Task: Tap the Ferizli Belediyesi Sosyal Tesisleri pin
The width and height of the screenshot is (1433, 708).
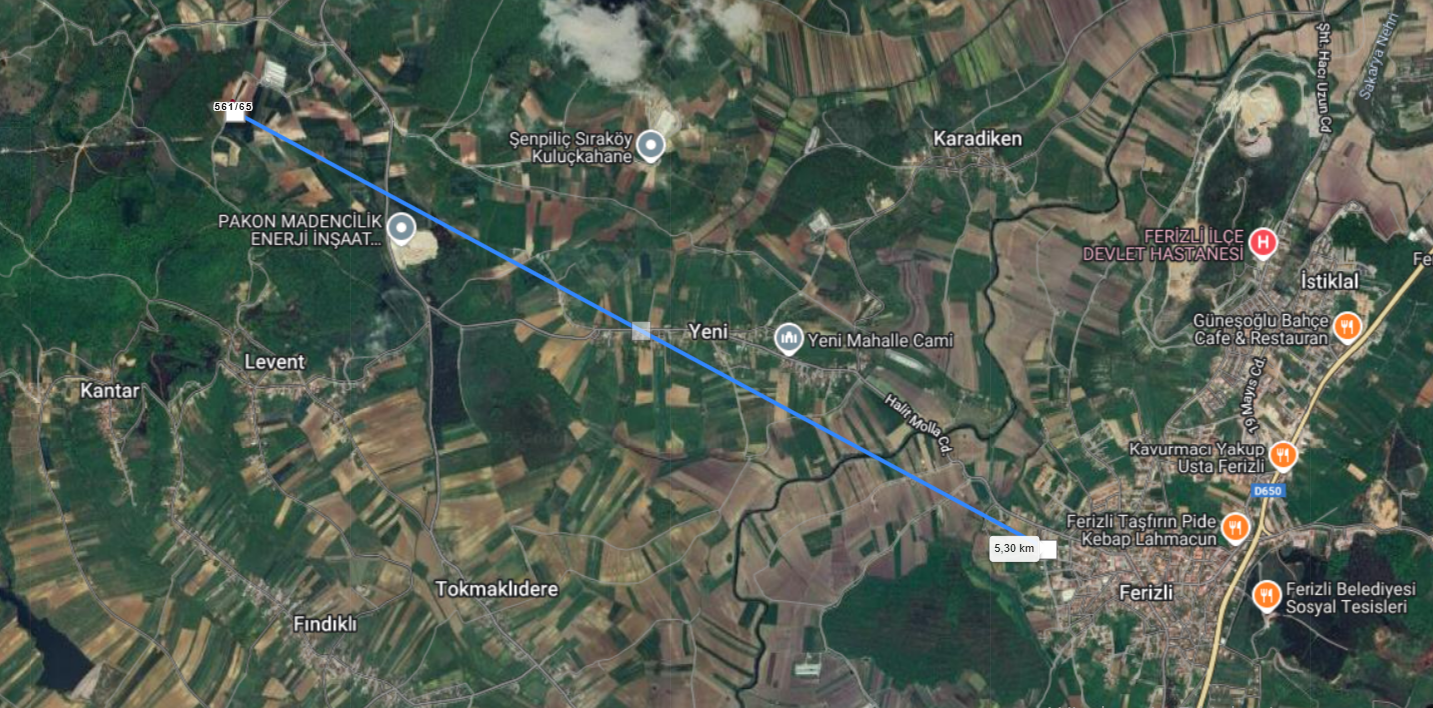Action: pos(1266,596)
